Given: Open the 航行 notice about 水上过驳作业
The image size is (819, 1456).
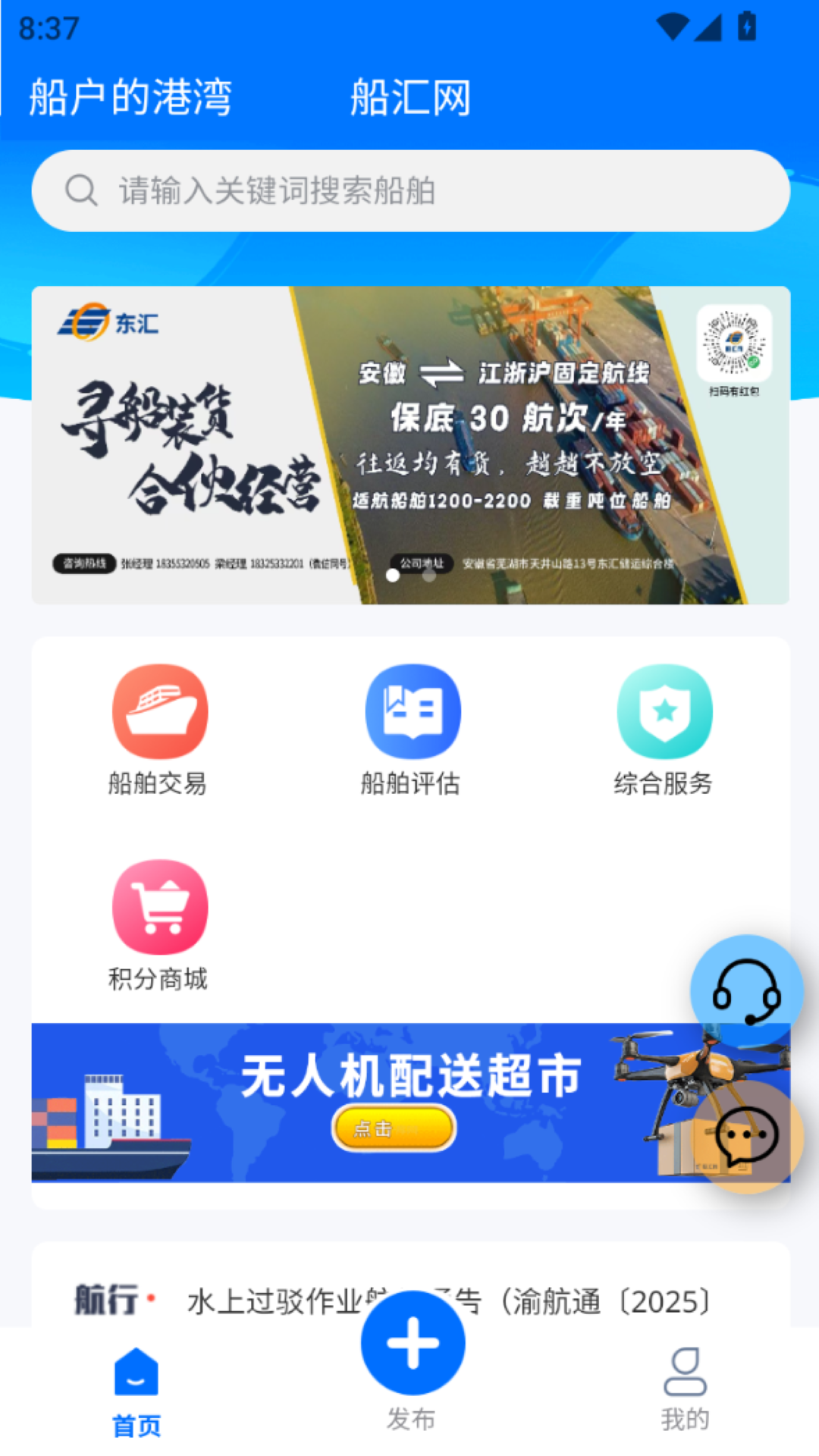Looking at the screenshot, I should point(447,1301).
